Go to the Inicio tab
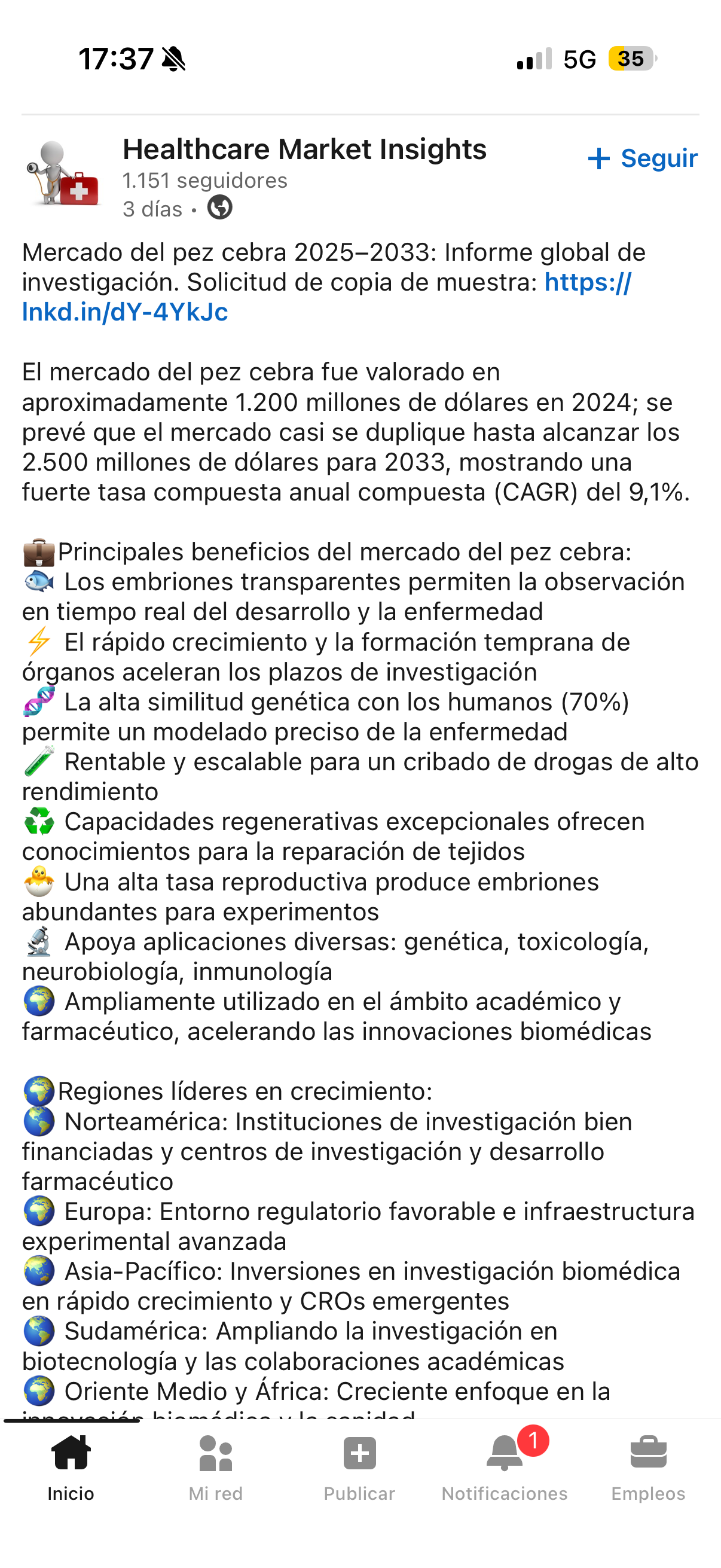This screenshot has width=721, height=1568. tap(71, 1468)
